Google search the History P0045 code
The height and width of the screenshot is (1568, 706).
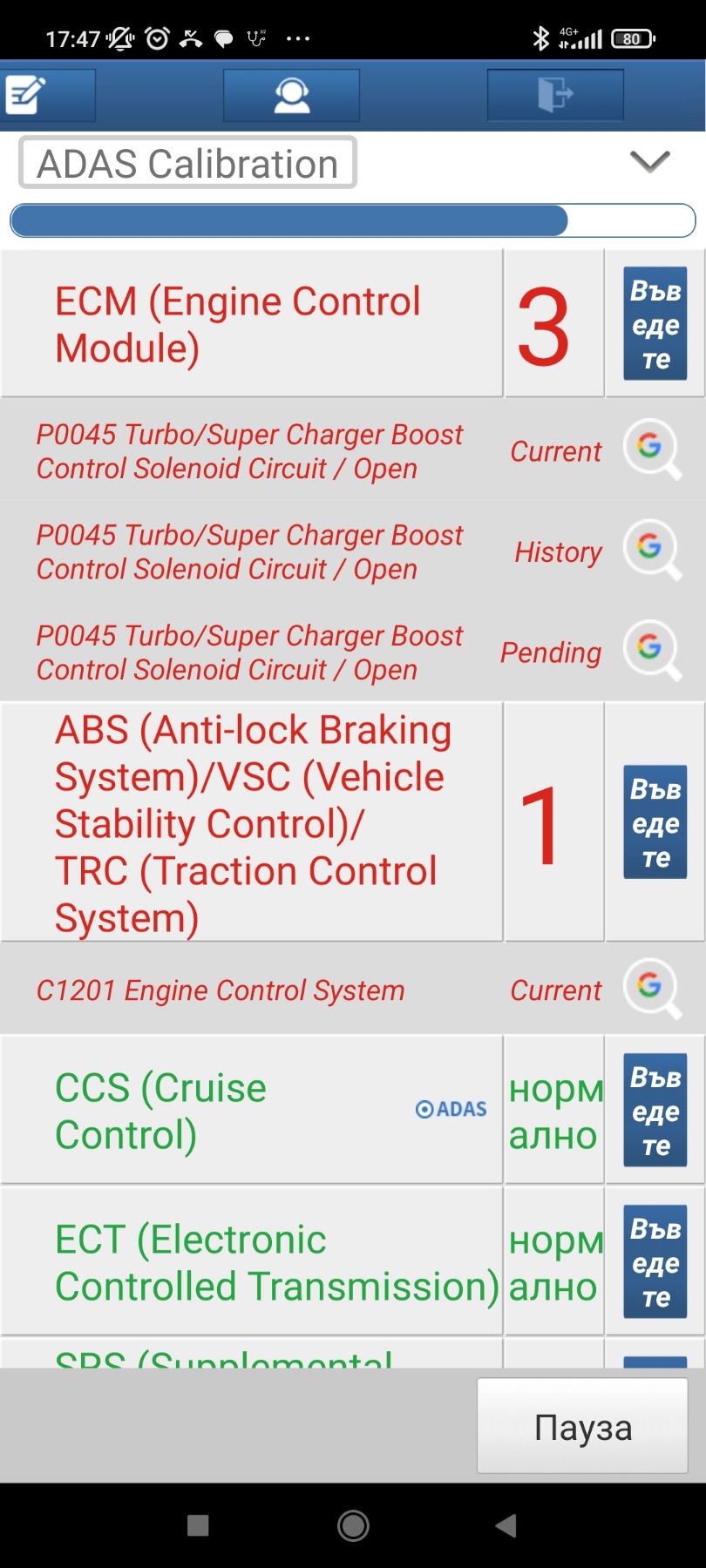tap(651, 549)
